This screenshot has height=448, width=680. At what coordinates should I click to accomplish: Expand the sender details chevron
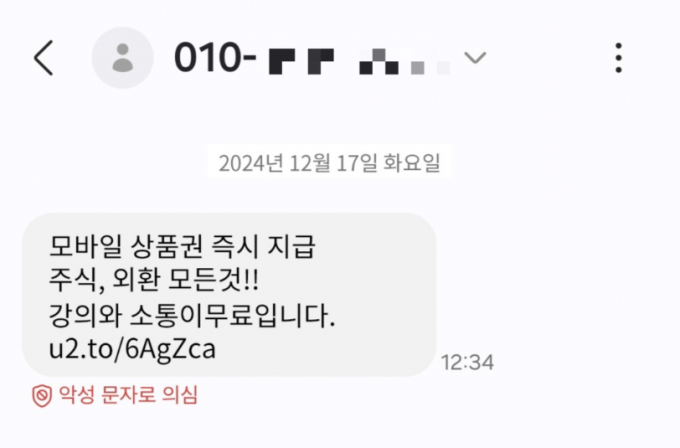pos(475,59)
